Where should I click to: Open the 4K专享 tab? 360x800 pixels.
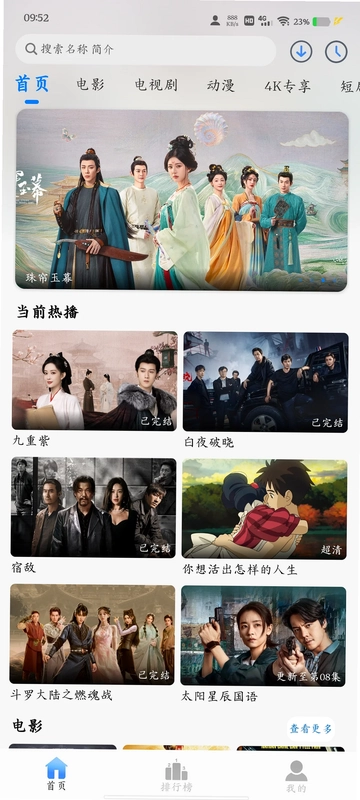pyautogui.click(x=287, y=86)
